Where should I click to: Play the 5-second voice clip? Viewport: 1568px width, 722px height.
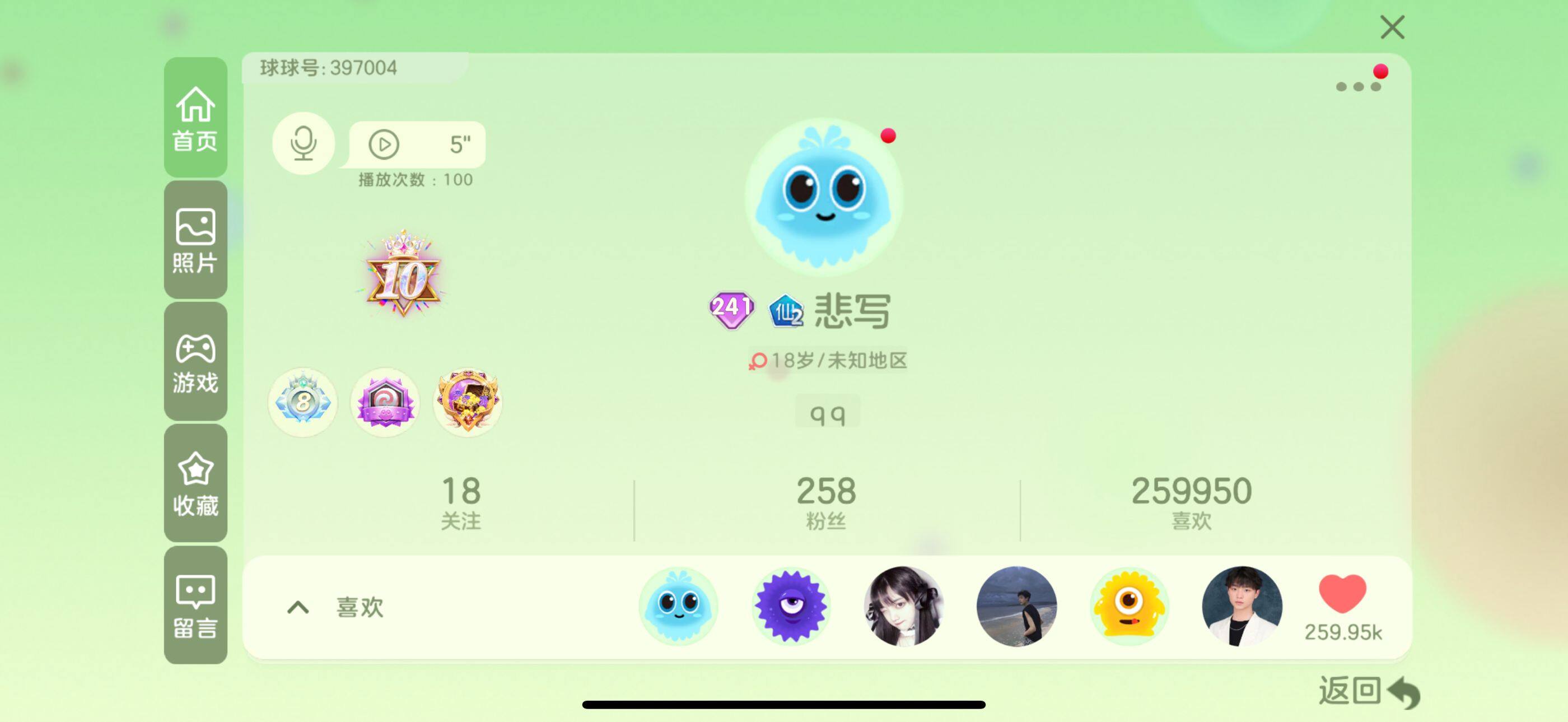coord(384,145)
